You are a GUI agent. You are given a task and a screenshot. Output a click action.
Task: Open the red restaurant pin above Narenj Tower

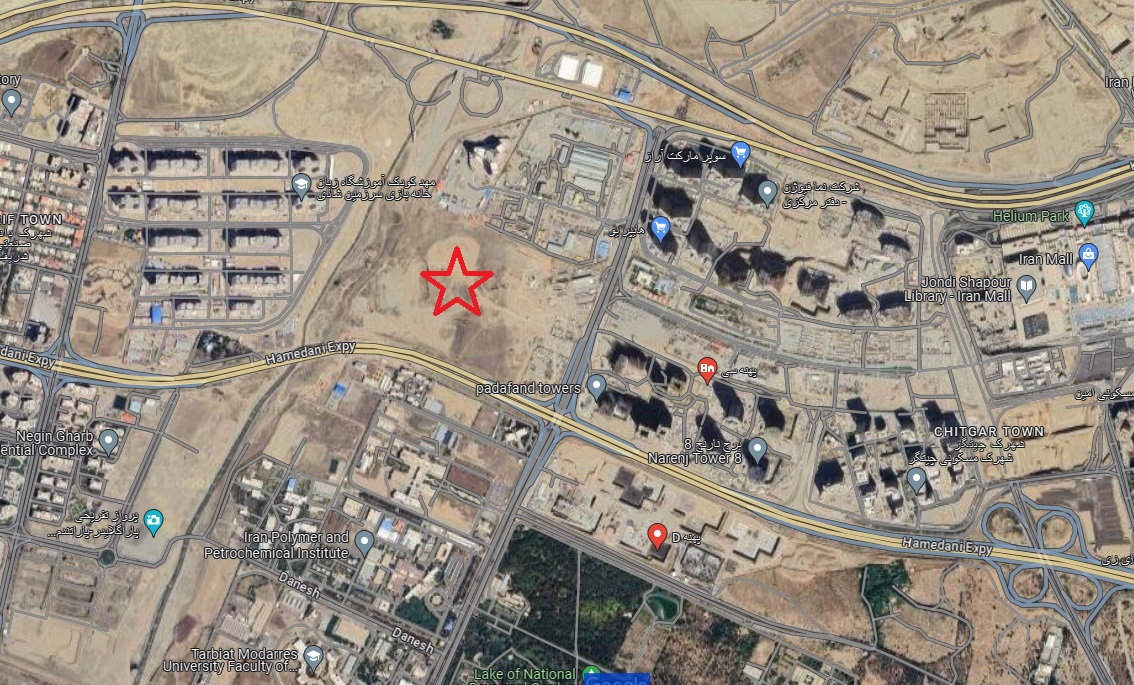click(707, 368)
